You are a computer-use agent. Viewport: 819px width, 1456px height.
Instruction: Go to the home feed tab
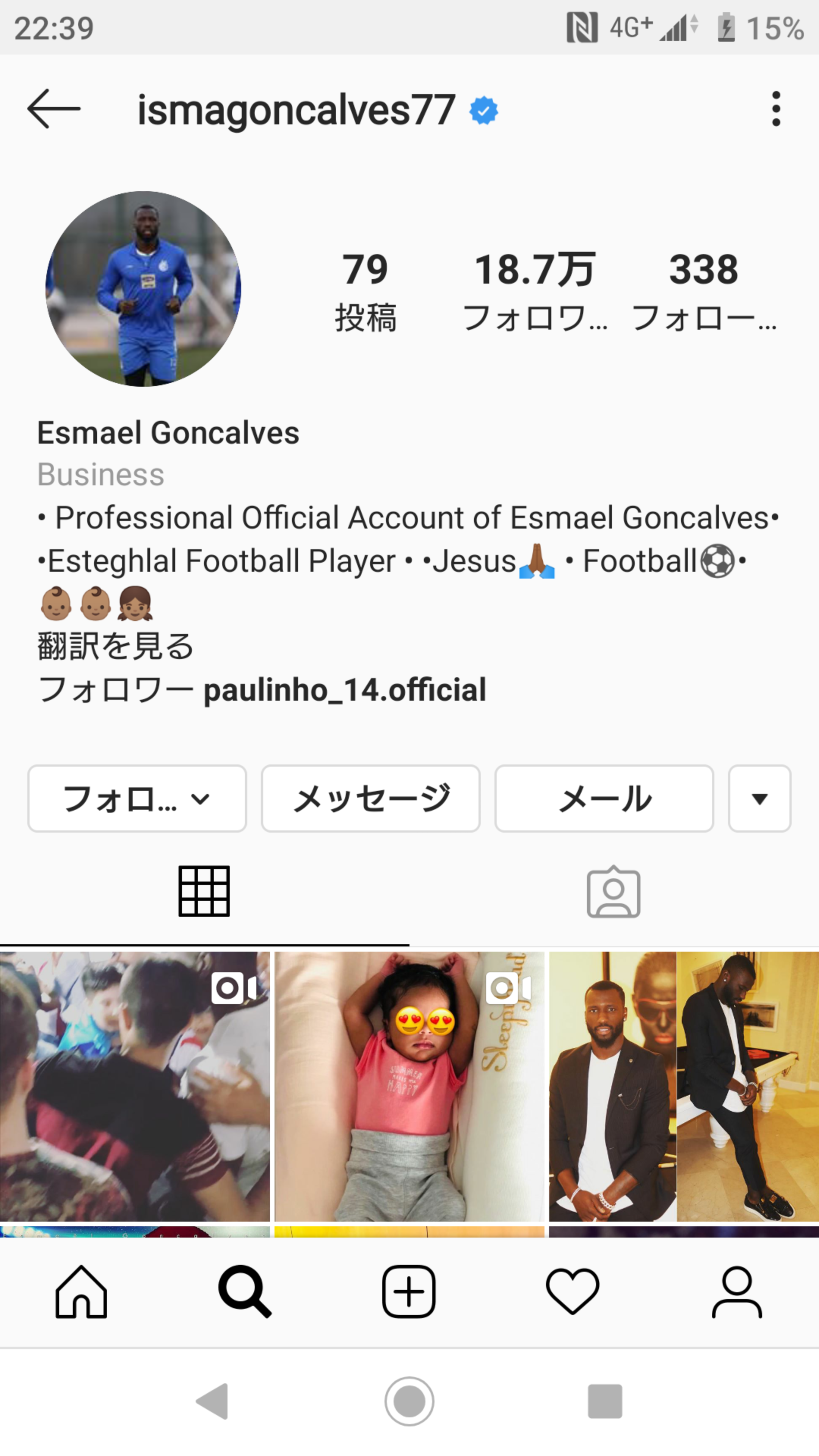[x=82, y=1292]
